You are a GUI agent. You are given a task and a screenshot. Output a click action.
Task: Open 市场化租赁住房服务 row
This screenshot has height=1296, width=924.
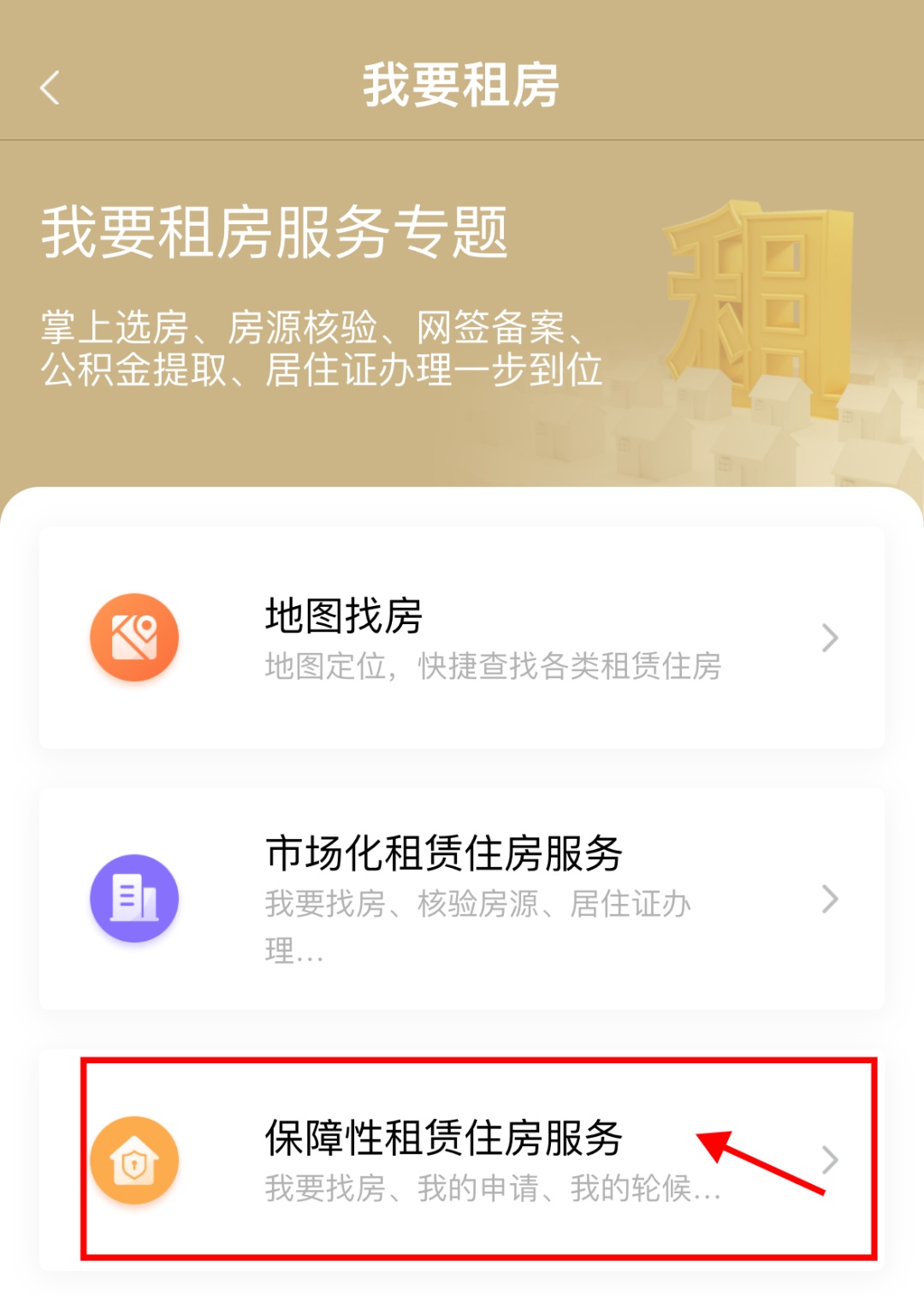pos(462,898)
